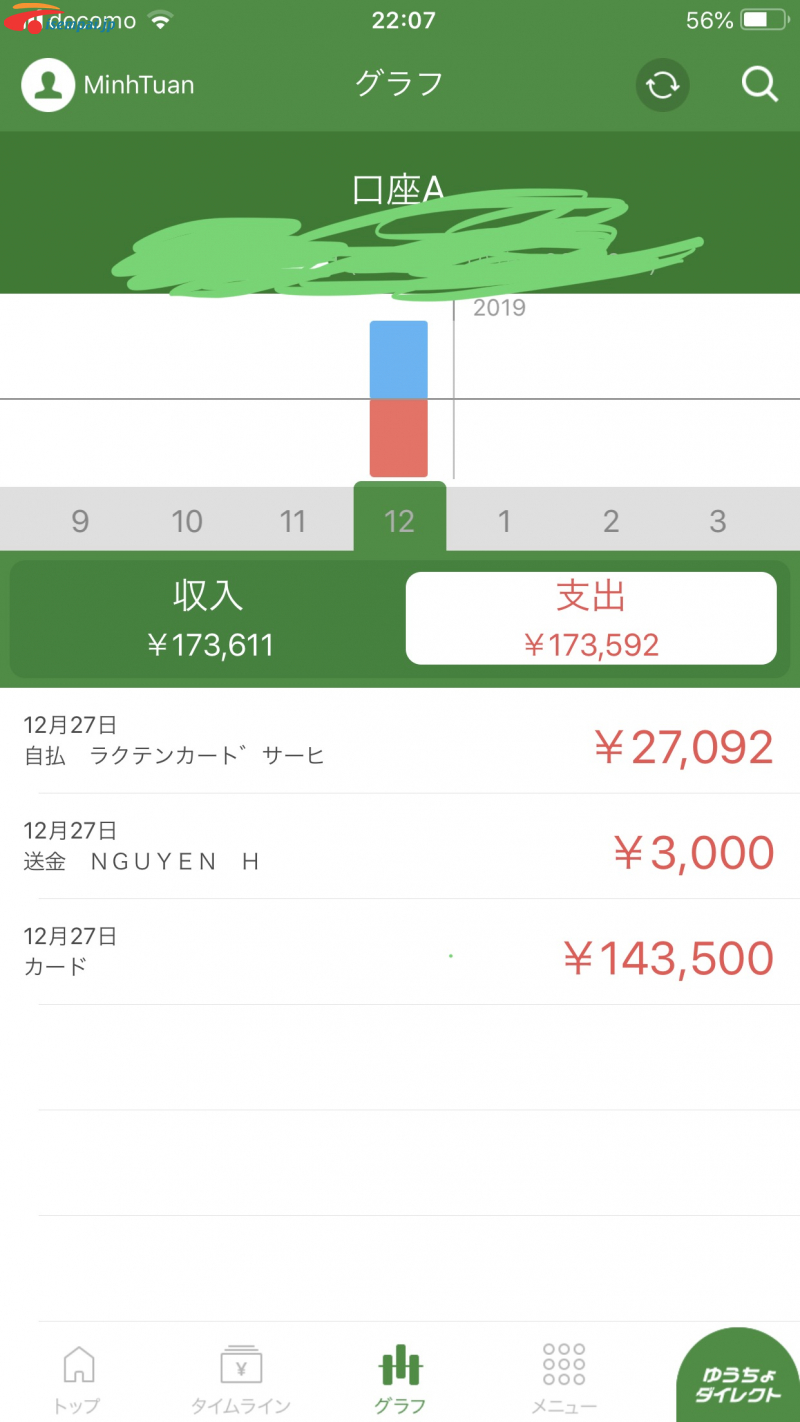
Task: Select month 2 on the timeline
Action: click(x=611, y=521)
